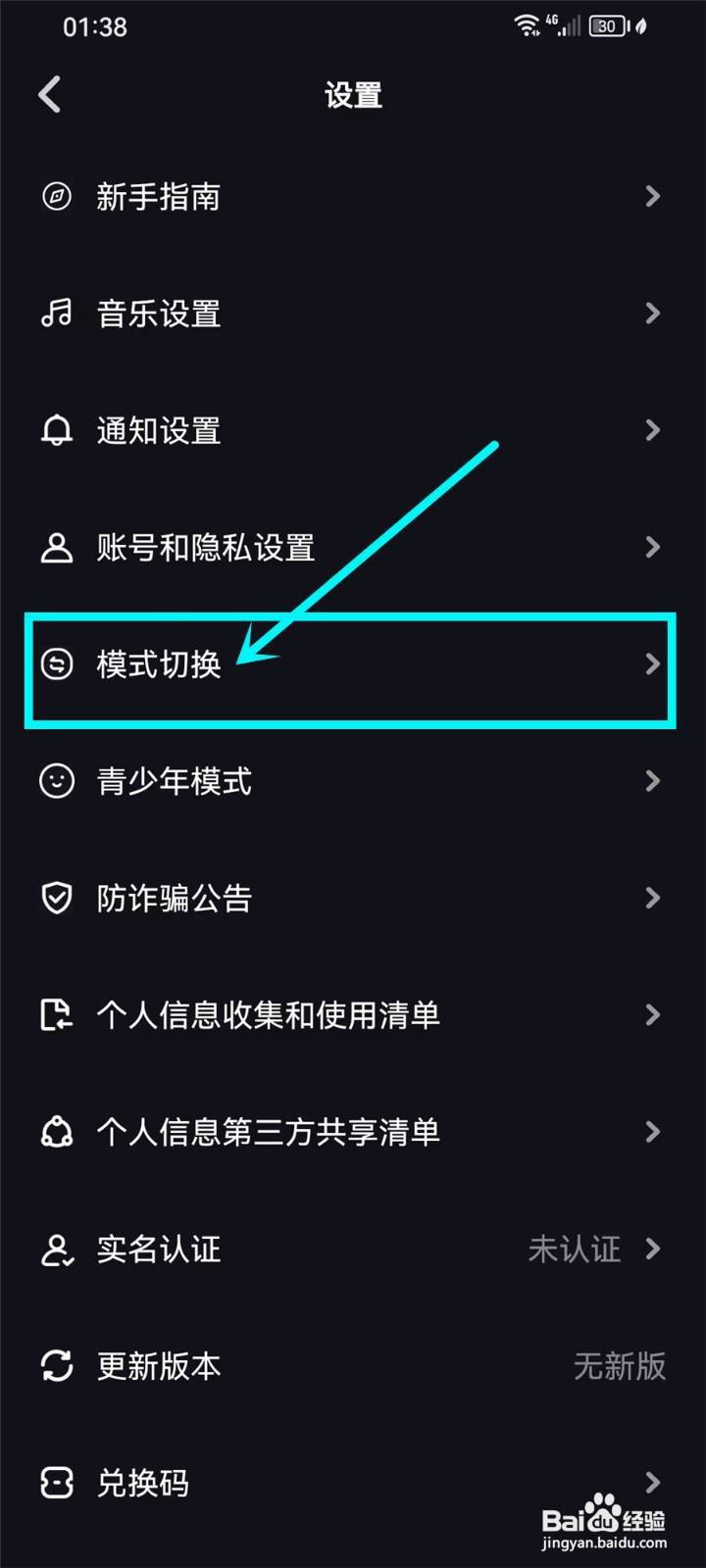Image resolution: width=706 pixels, height=1568 pixels.
Task: Click the shield icon beside 防诈骗公告
Action: (56, 899)
